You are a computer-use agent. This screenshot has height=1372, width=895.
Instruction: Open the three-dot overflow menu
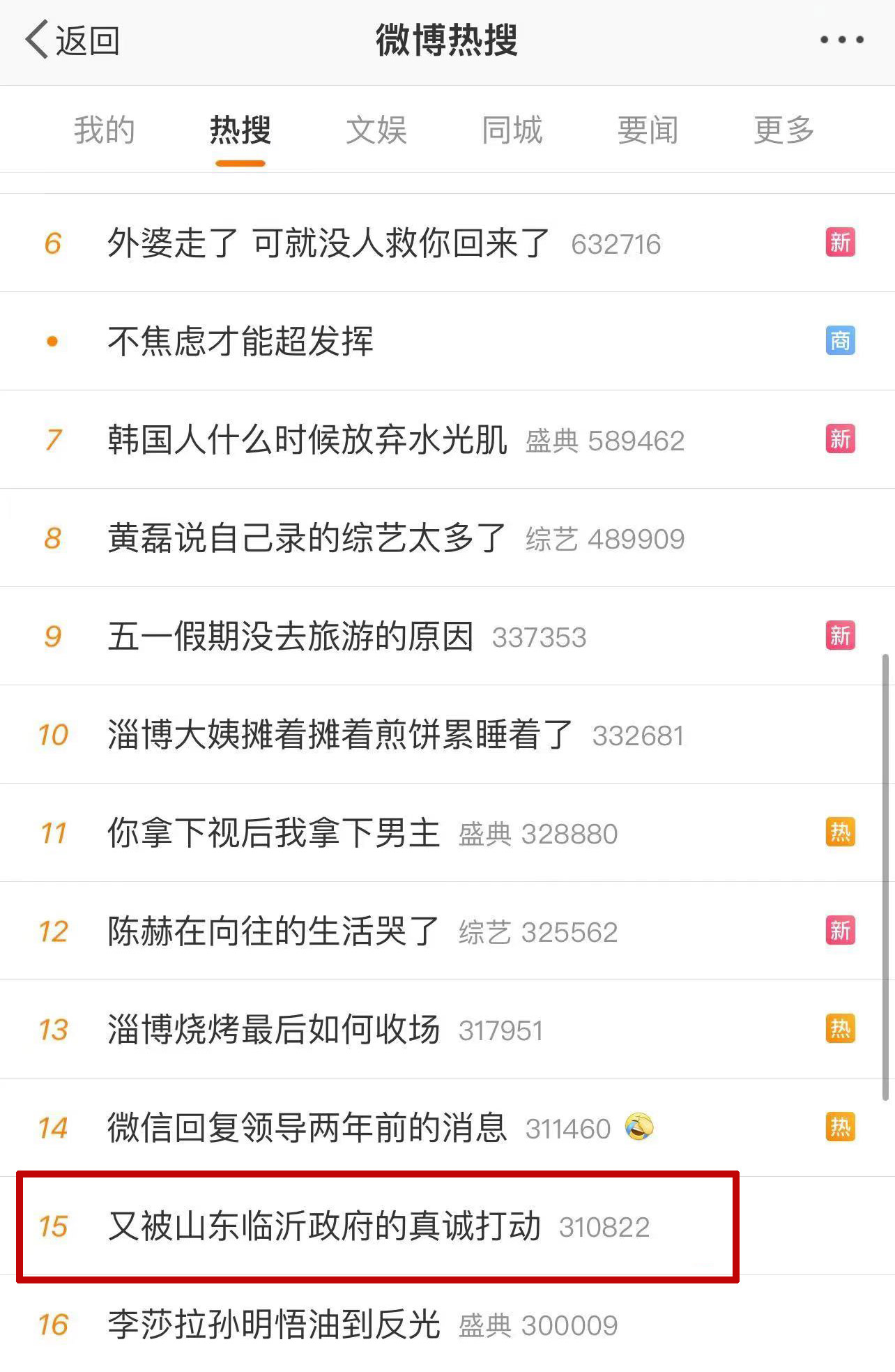tap(841, 40)
